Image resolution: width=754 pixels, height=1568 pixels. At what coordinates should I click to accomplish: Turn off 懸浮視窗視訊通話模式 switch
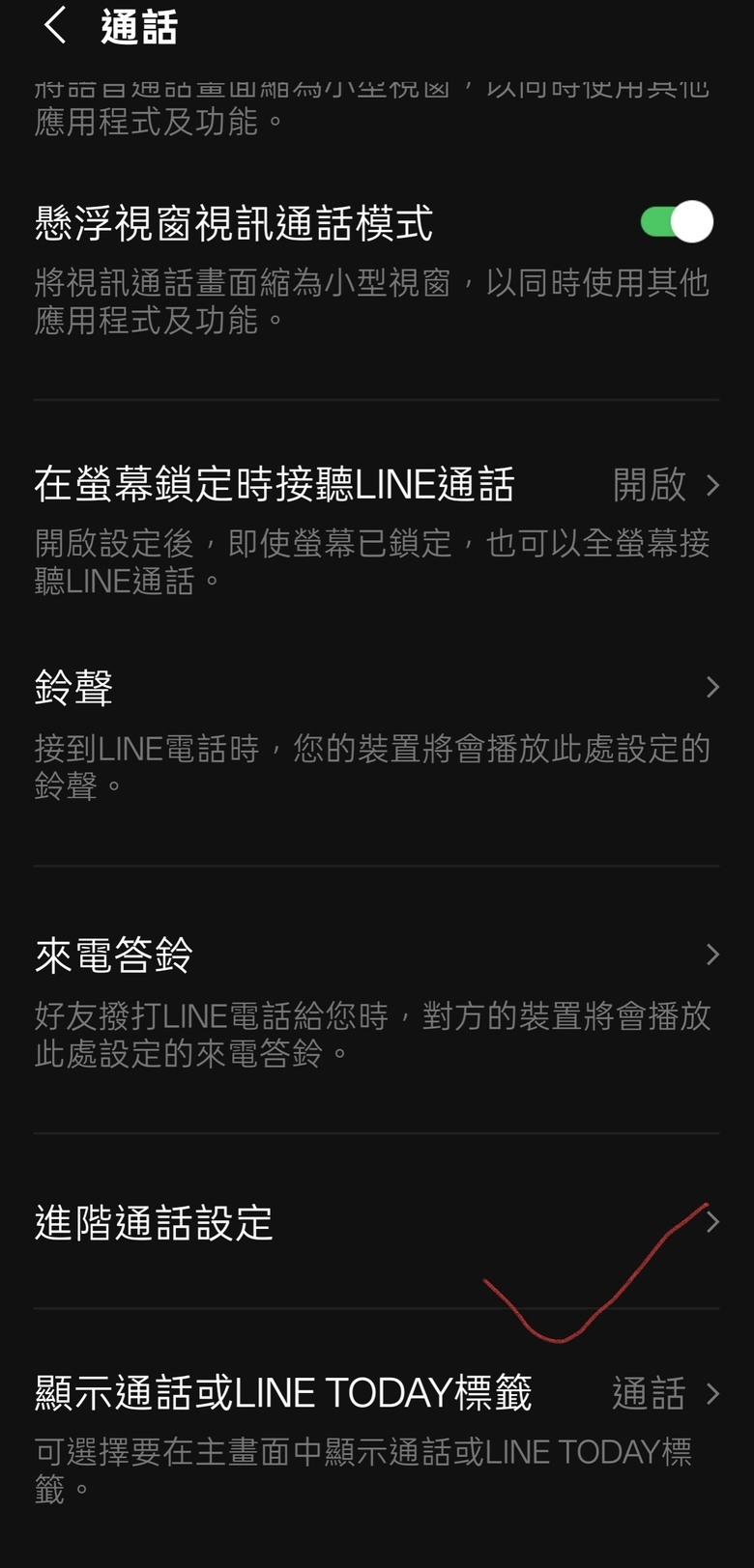[x=676, y=223]
